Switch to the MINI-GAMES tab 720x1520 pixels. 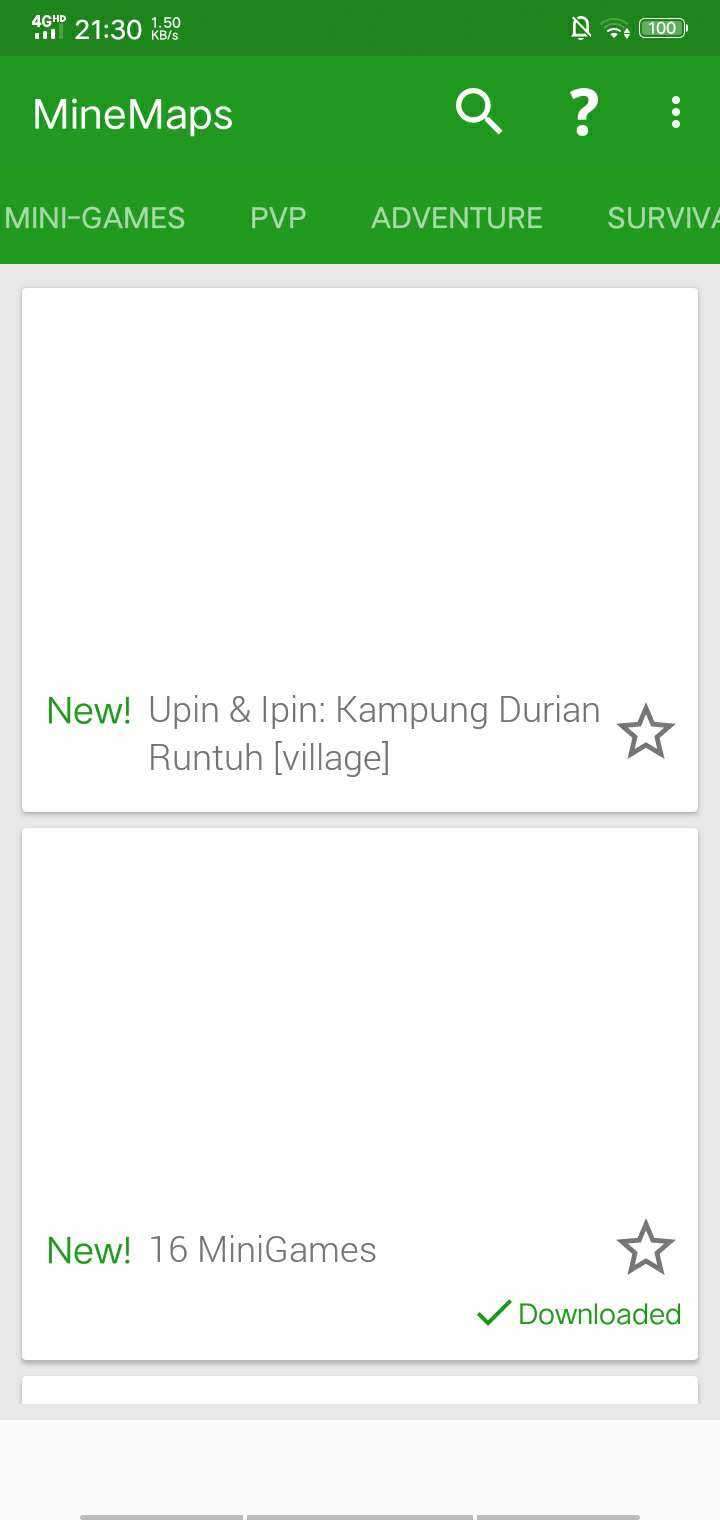coord(95,218)
